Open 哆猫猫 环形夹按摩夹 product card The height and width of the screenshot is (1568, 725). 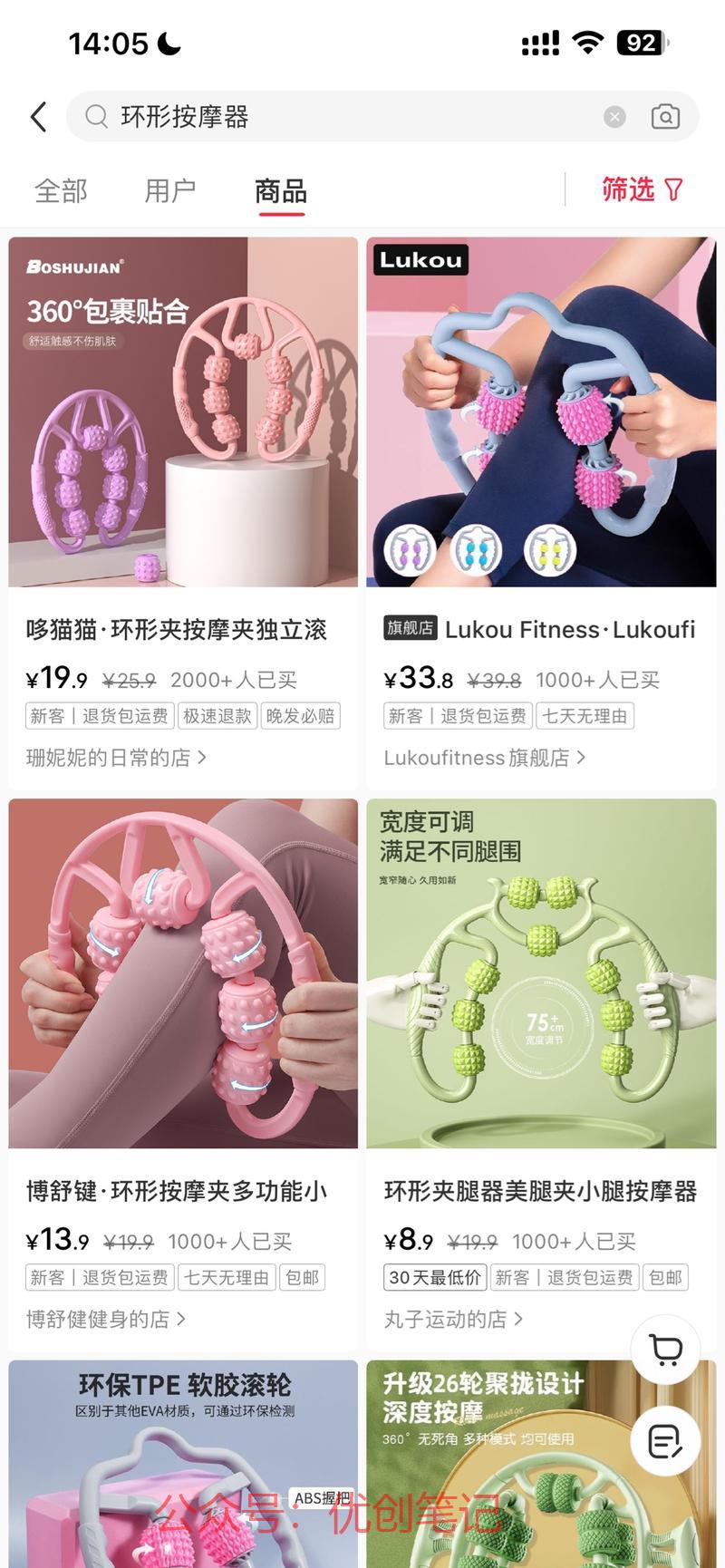point(183,412)
